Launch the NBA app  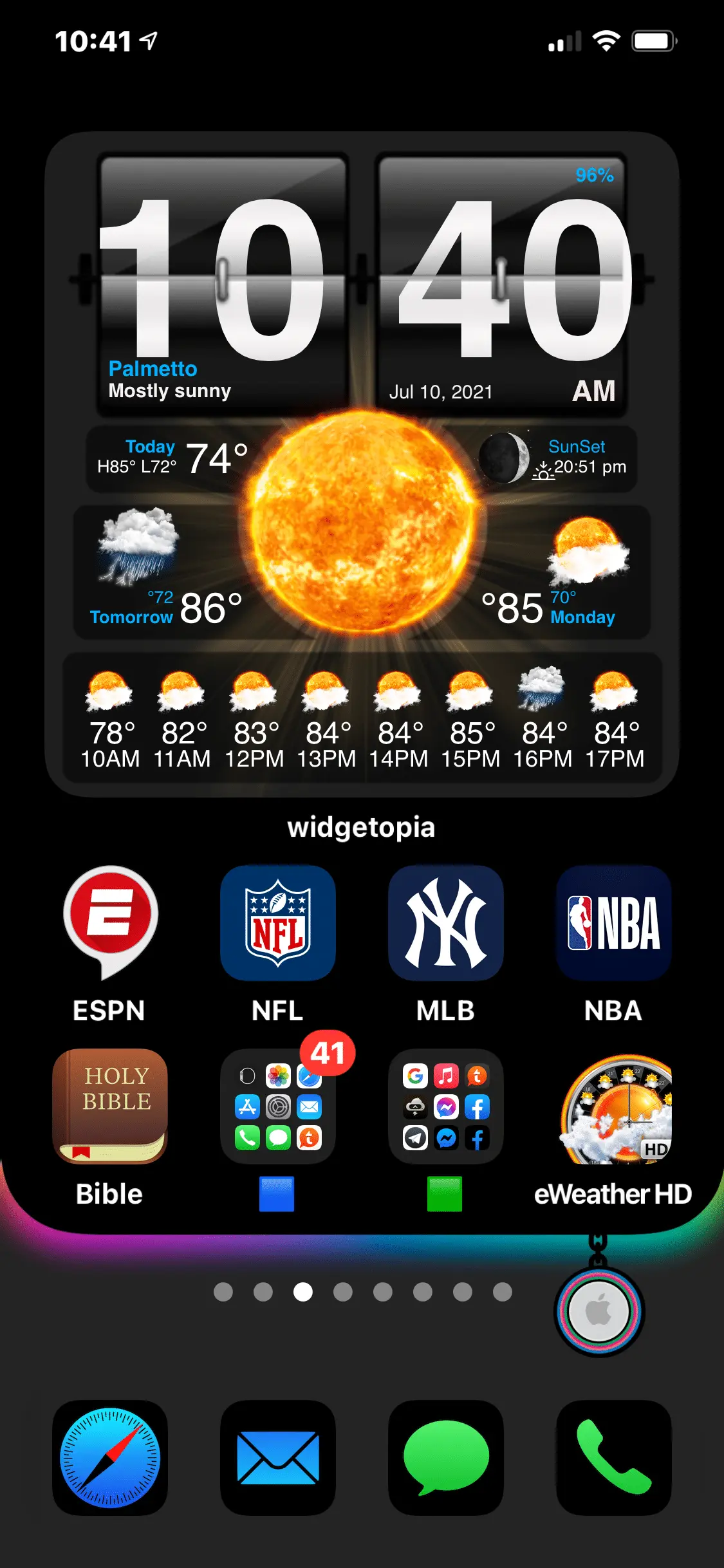[614, 923]
